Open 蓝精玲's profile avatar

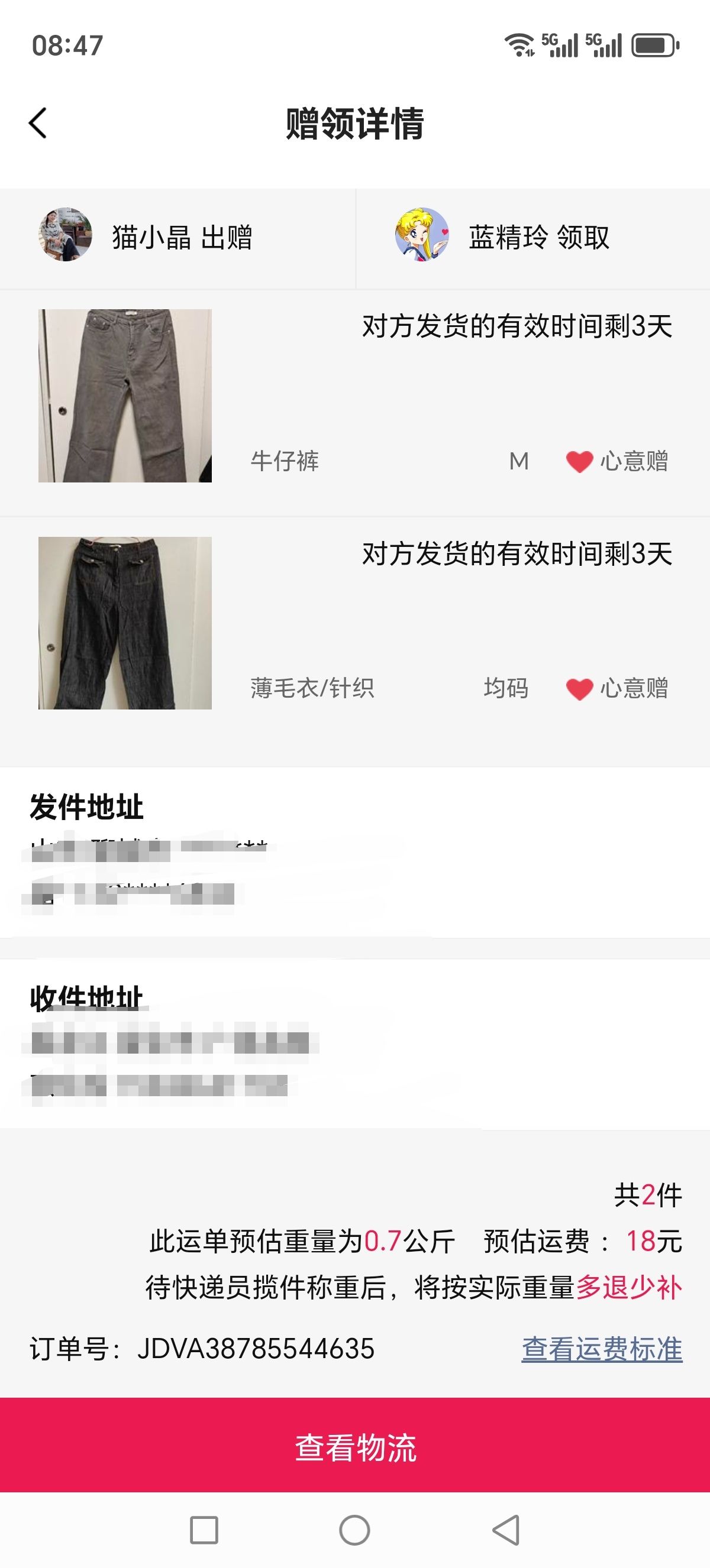click(x=422, y=235)
